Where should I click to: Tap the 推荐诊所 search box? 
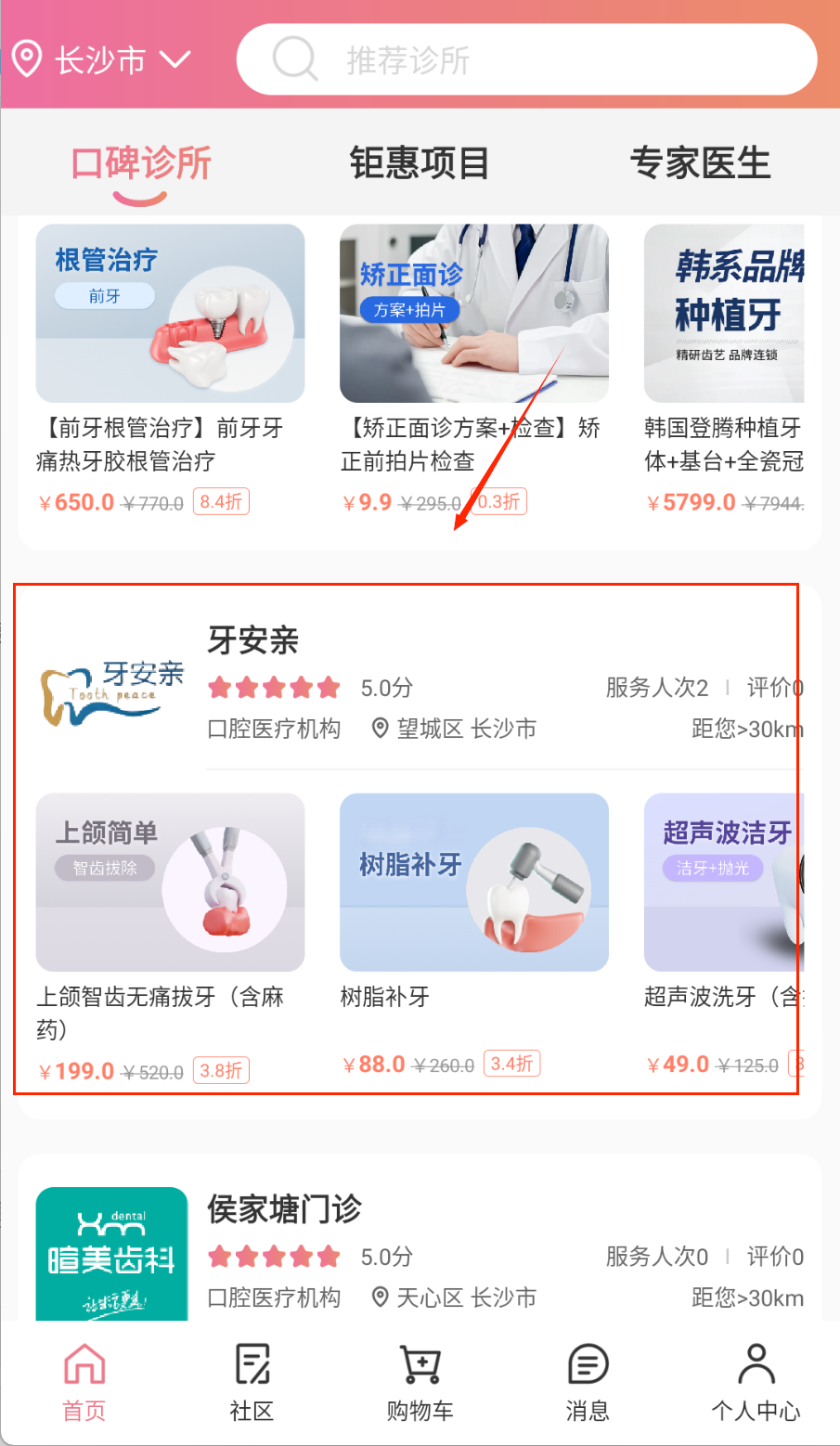point(525,60)
